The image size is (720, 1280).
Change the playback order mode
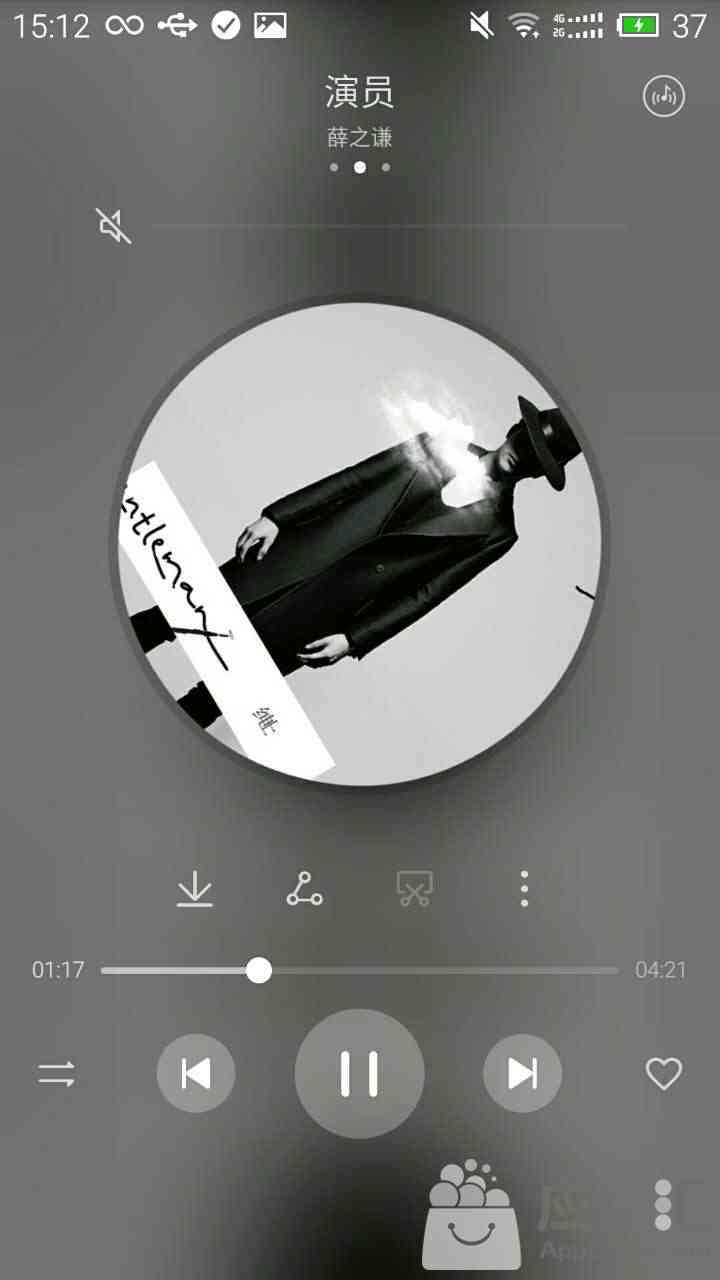tap(56, 1074)
